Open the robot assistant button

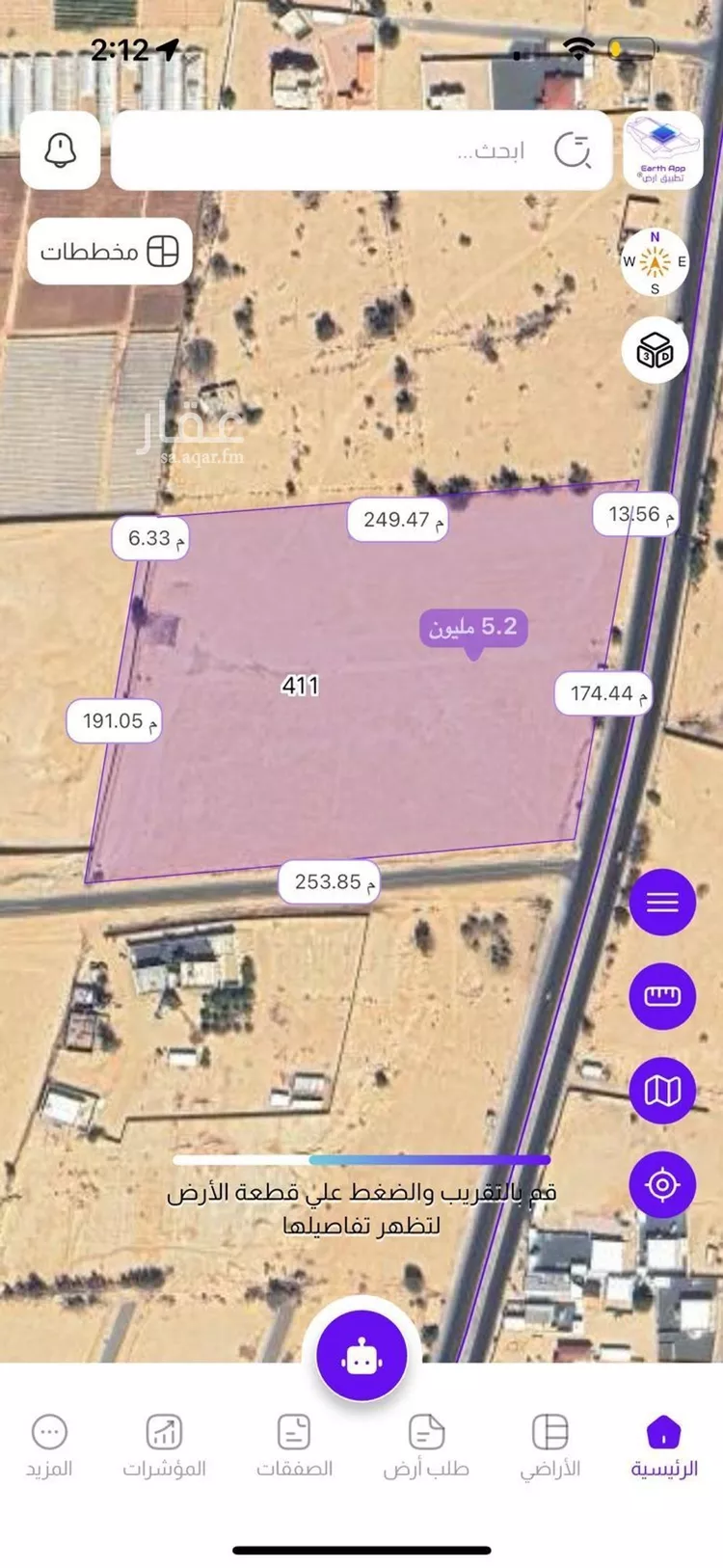(x=361, y=1356)
